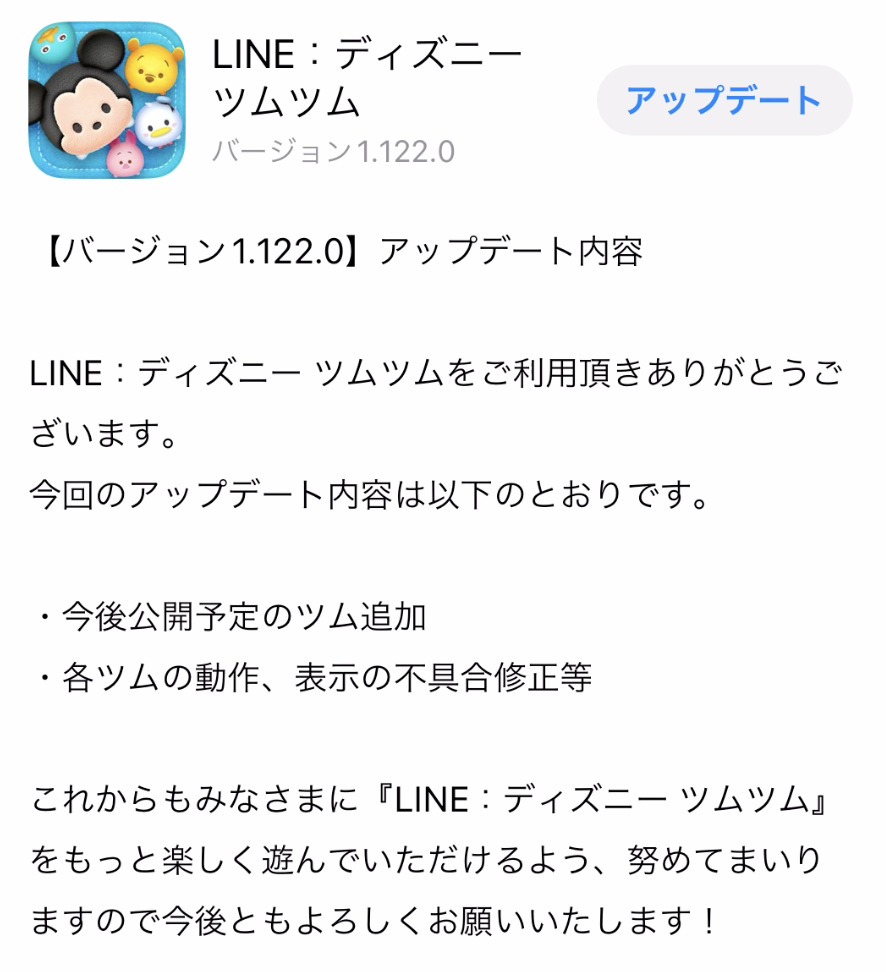
Task: Open the LINE ディズニー ツムツム app icon
Action: click(x=107, y=99)
